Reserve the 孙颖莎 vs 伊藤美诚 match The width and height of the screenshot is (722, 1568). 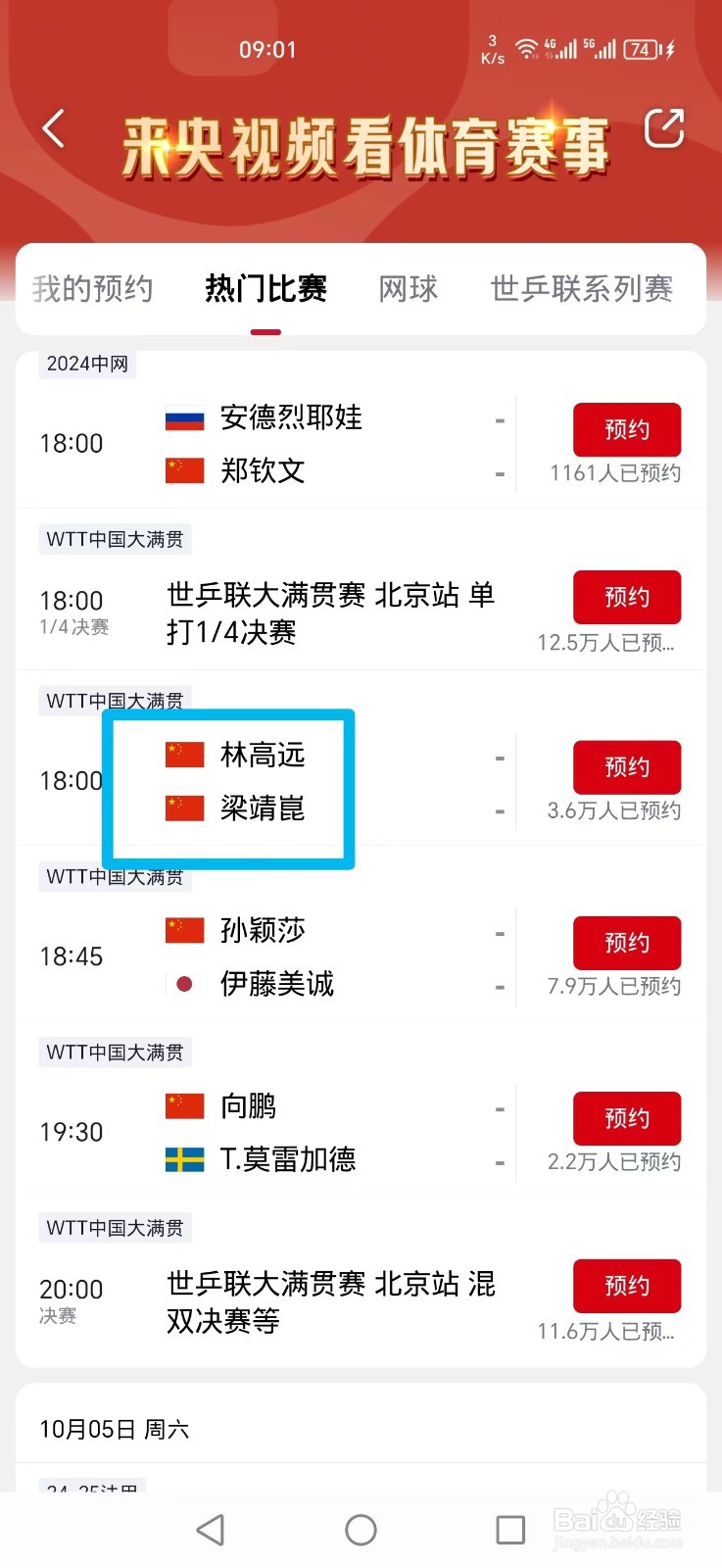(627, 943)
